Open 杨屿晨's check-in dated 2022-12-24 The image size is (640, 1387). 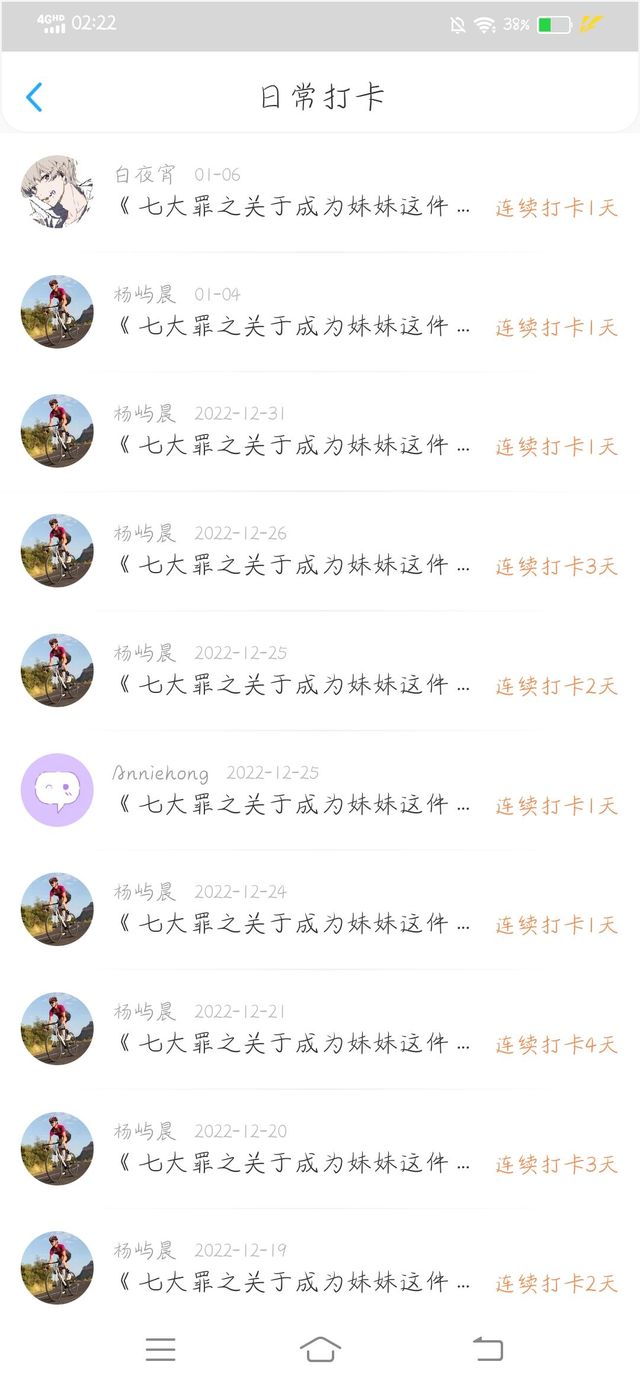[x=320, y=909]
